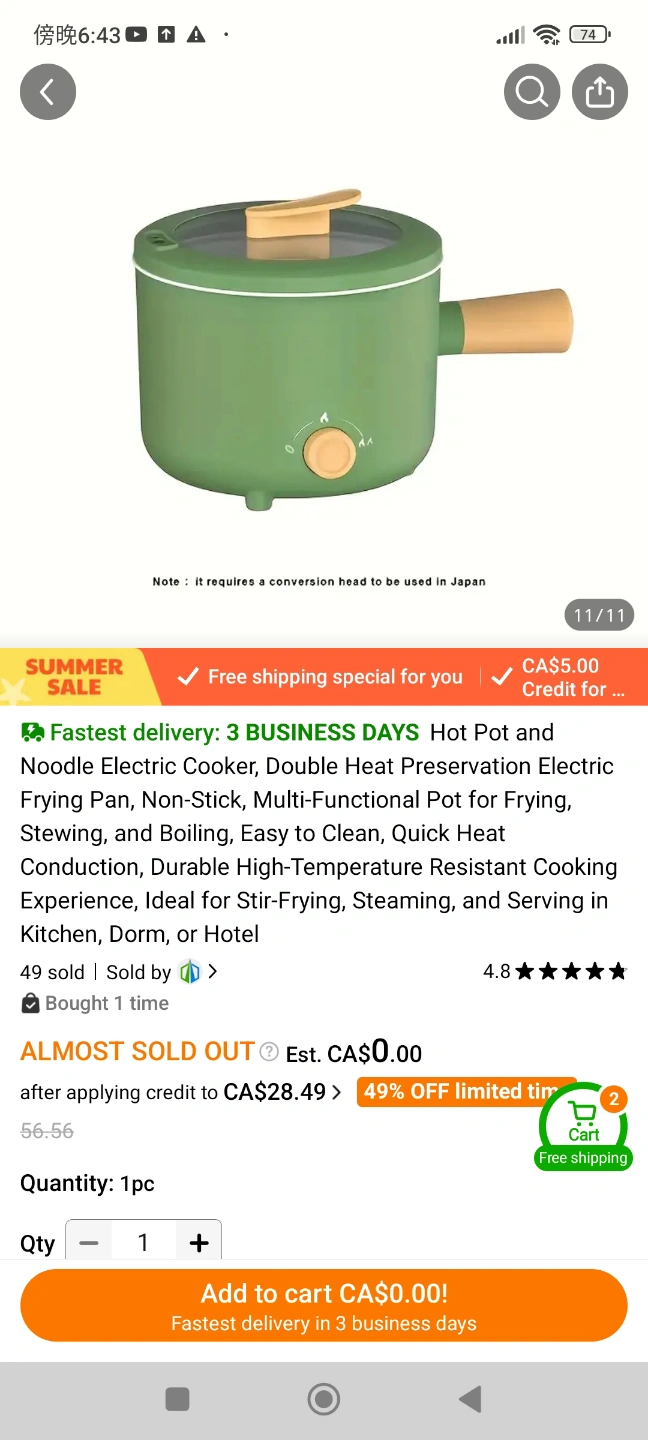This screenshot has height=1440, width=648.
Task: Go to the system home screen
Action: (324, 1399)
